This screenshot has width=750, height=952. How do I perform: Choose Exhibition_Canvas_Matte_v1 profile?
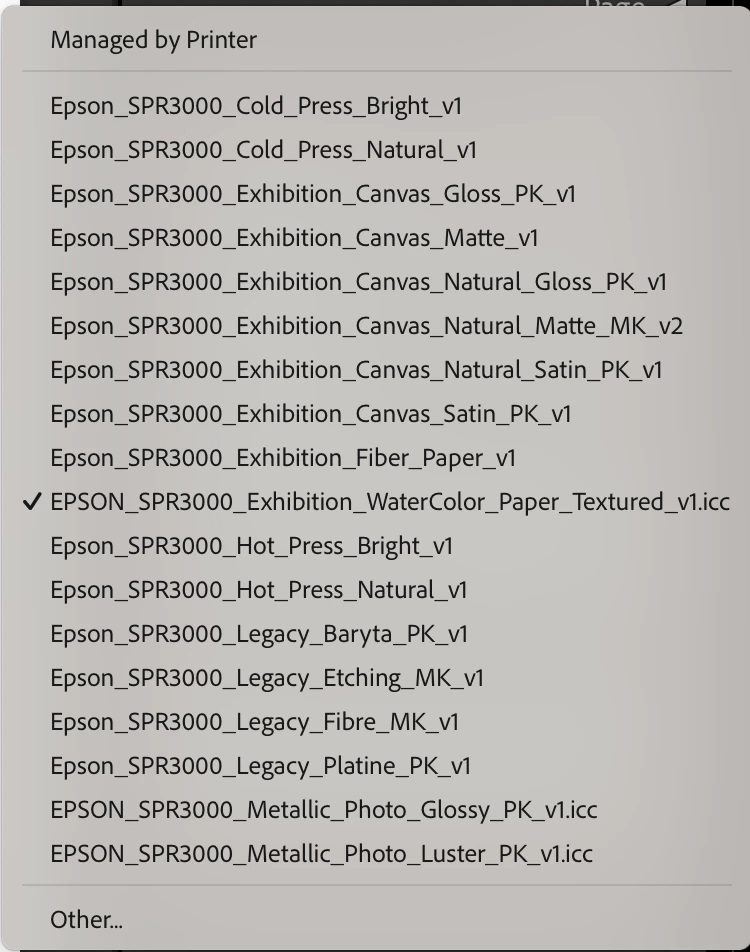294,238
